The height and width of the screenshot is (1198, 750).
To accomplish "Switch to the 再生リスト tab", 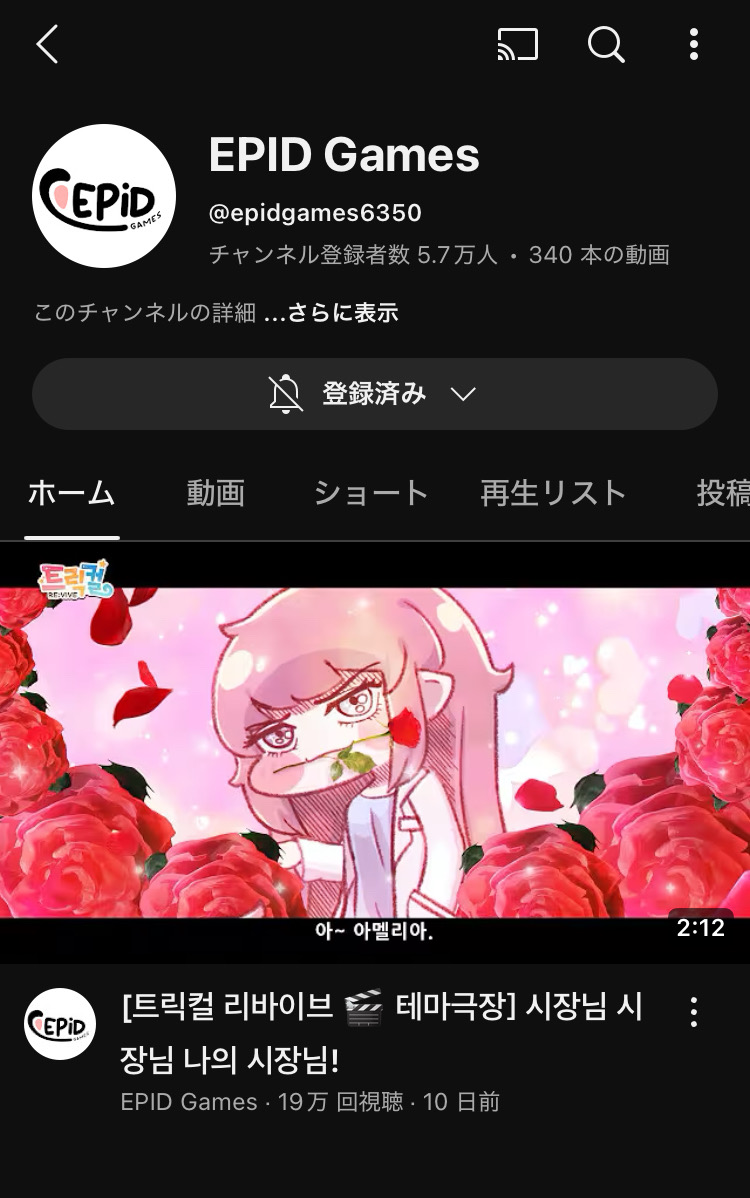I will [x=553, y=493].
